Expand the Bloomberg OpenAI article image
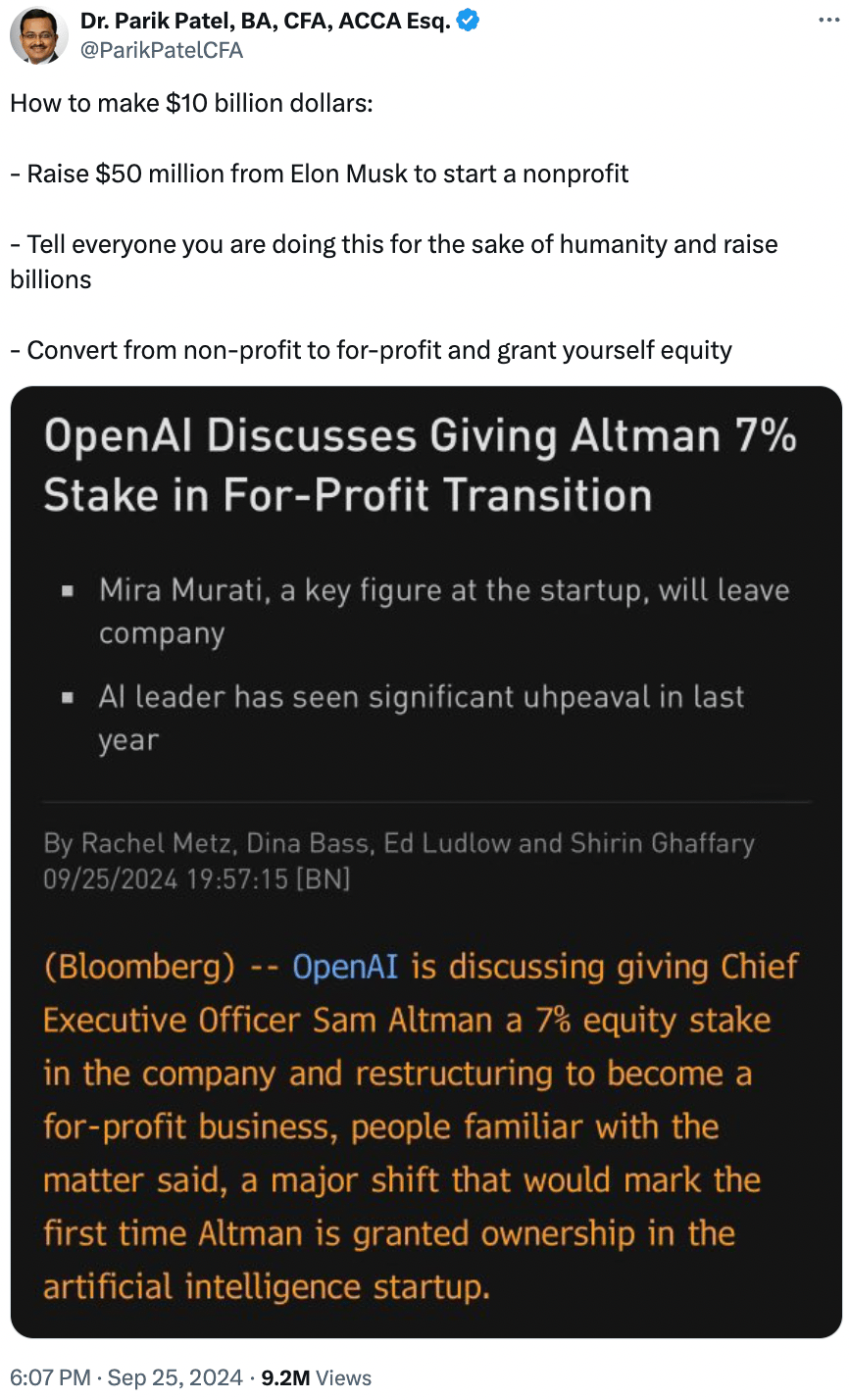Viewport: 849px width, 1400px height. [x=425, y=862]
